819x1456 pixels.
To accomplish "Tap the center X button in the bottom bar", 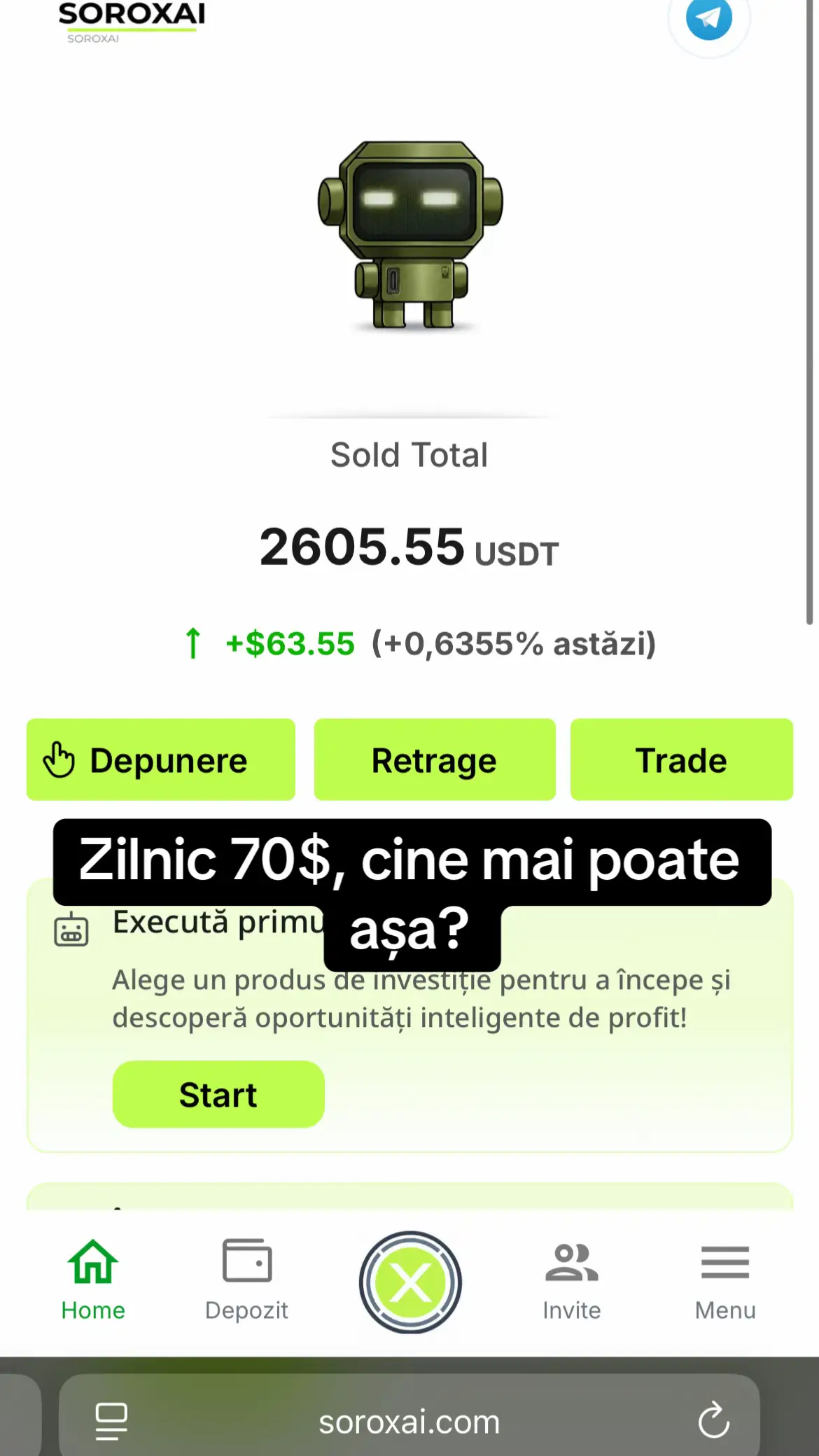I will (x=410, y=1282).
